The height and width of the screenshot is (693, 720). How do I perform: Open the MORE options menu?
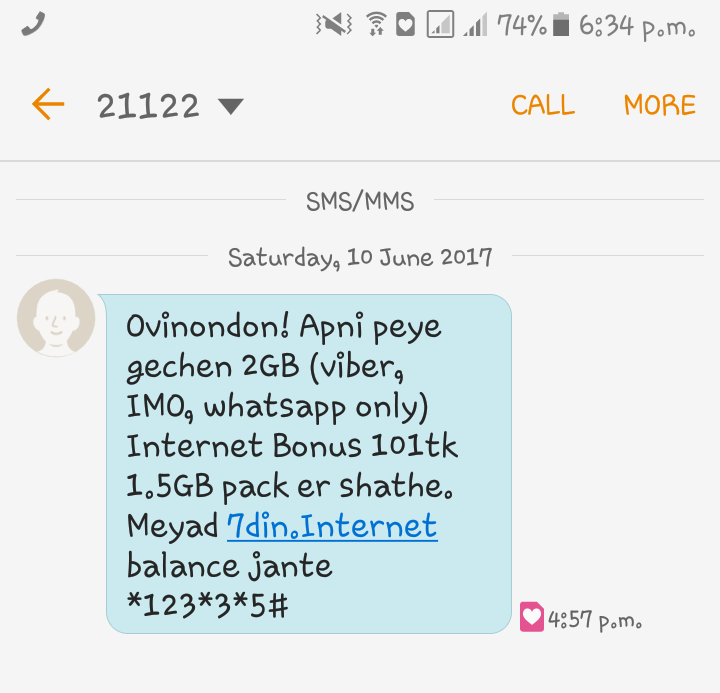tap(659, 105)
